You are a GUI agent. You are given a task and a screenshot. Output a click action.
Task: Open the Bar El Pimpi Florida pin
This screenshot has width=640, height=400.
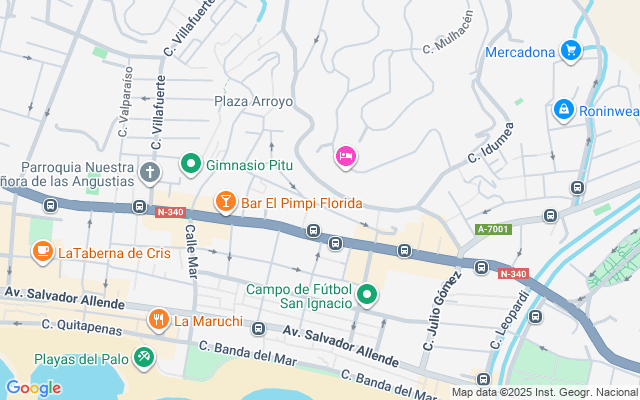click(x=227, y=204)
